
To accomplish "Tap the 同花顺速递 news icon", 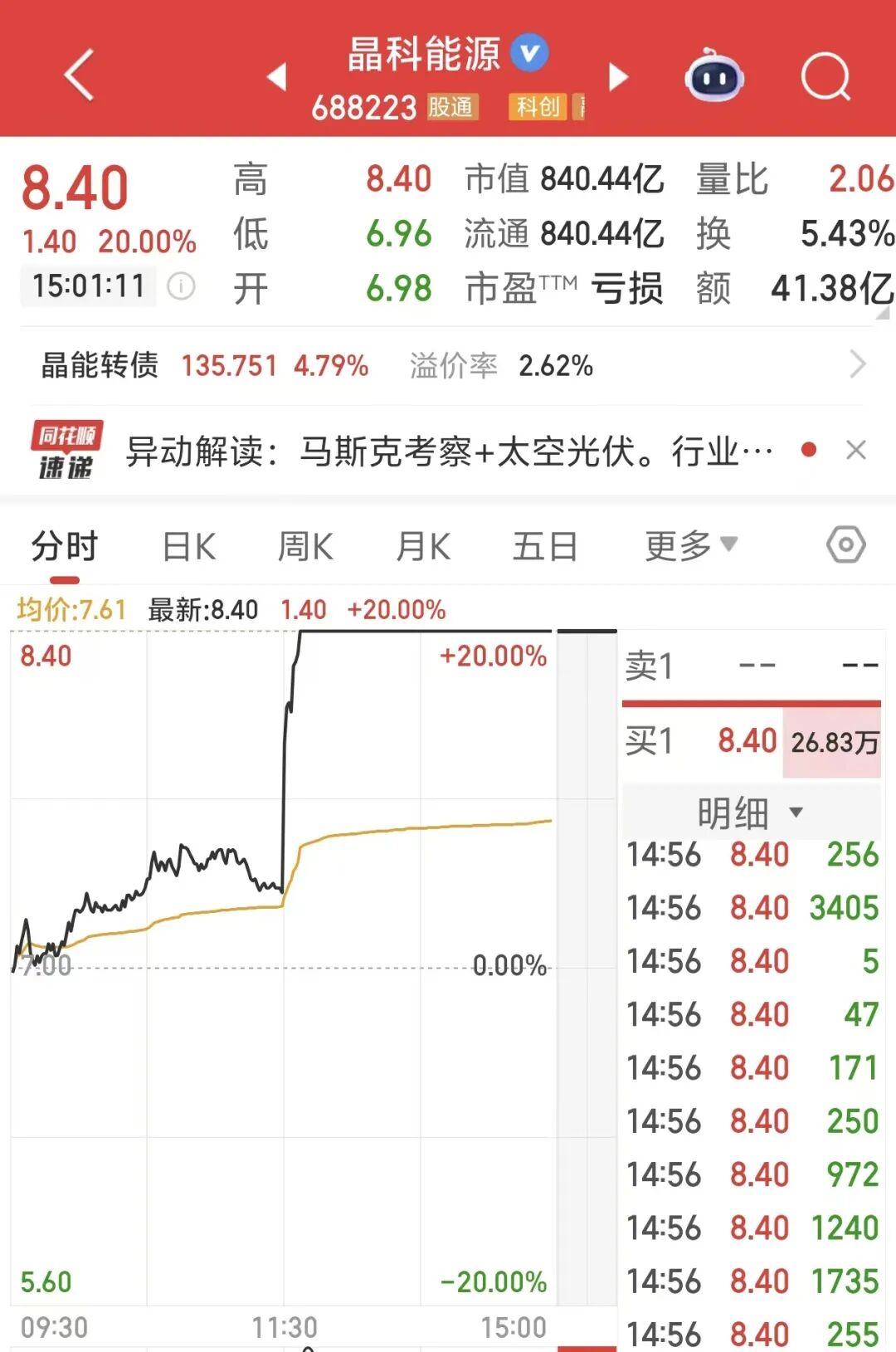I will click(66, 449).
